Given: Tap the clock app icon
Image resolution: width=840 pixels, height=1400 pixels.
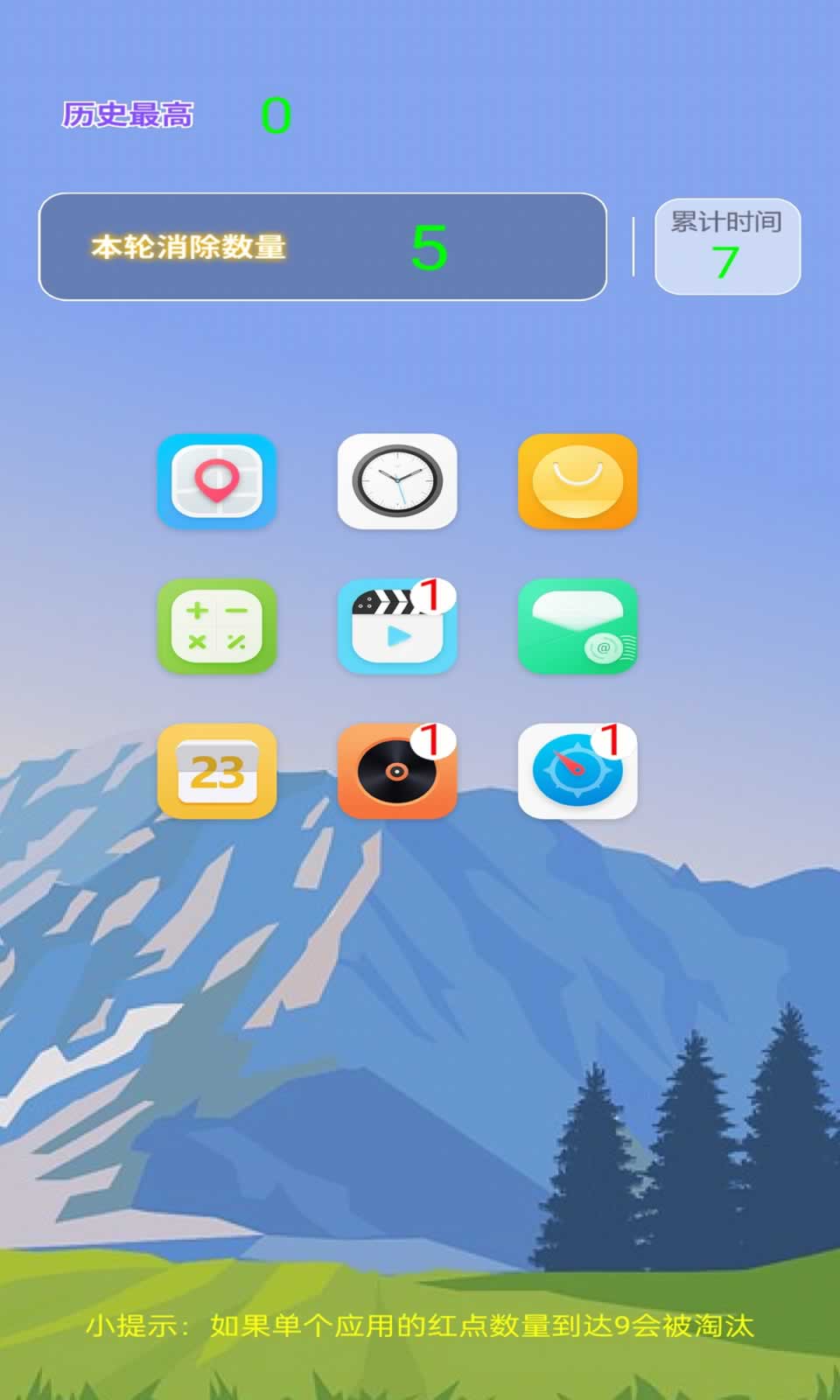Looking at the screenshot, I should pyautogui.click(x=397, y=481).
